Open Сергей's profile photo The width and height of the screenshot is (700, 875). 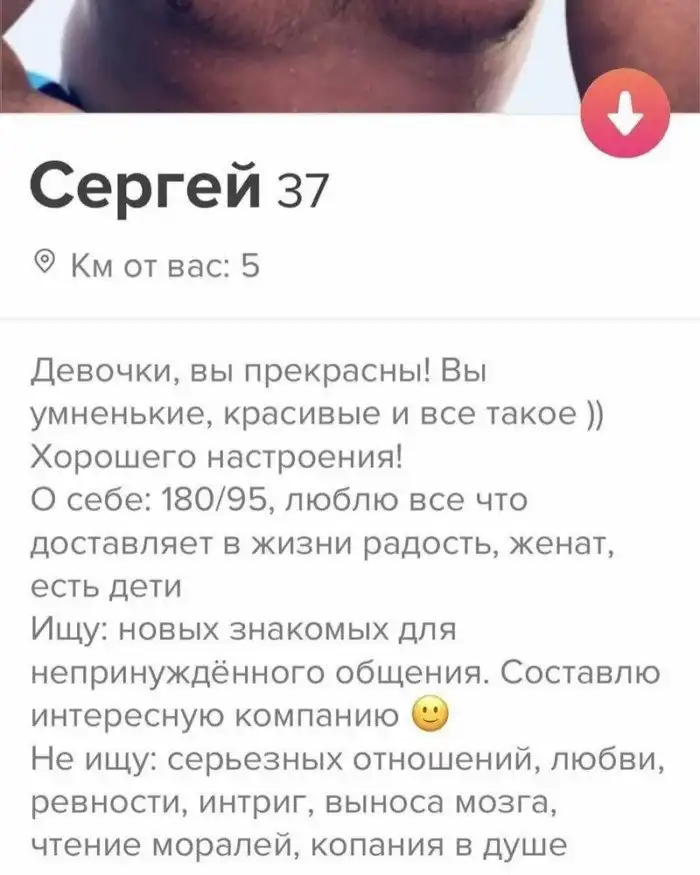click(300, 50)
